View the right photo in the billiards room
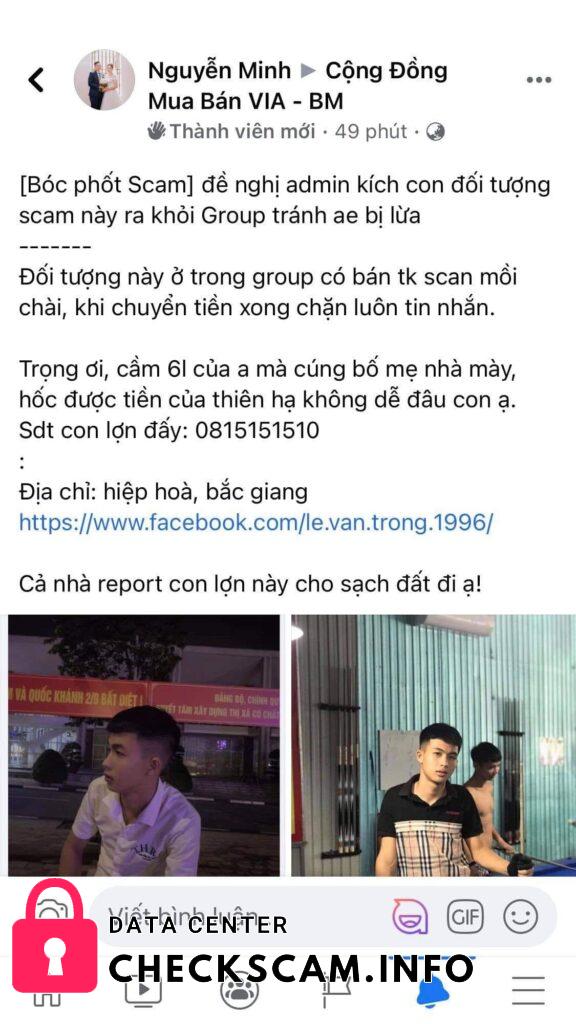The height and width of the screenshot is (1024, 576). click(434, 745)
